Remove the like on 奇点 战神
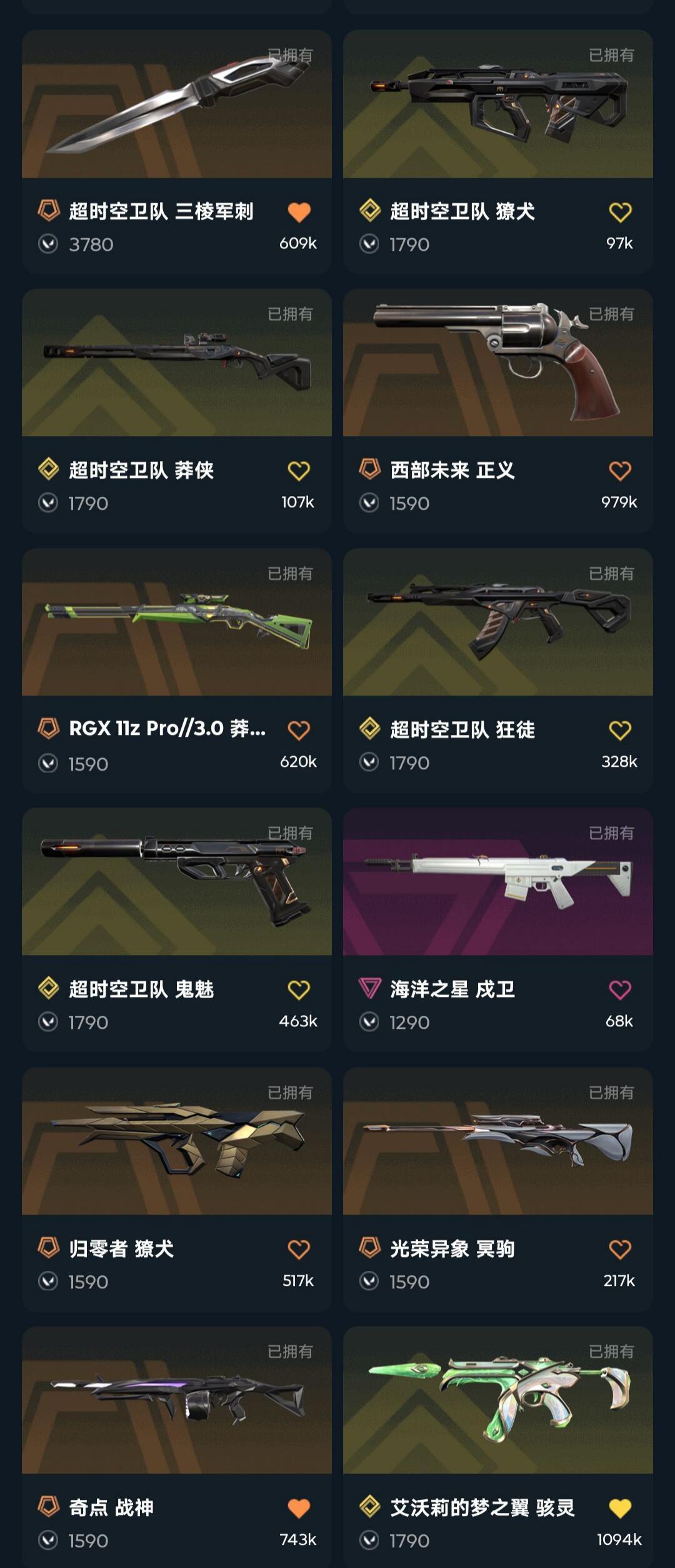The image size is (675, 1568). click(x=299, y=1509)
